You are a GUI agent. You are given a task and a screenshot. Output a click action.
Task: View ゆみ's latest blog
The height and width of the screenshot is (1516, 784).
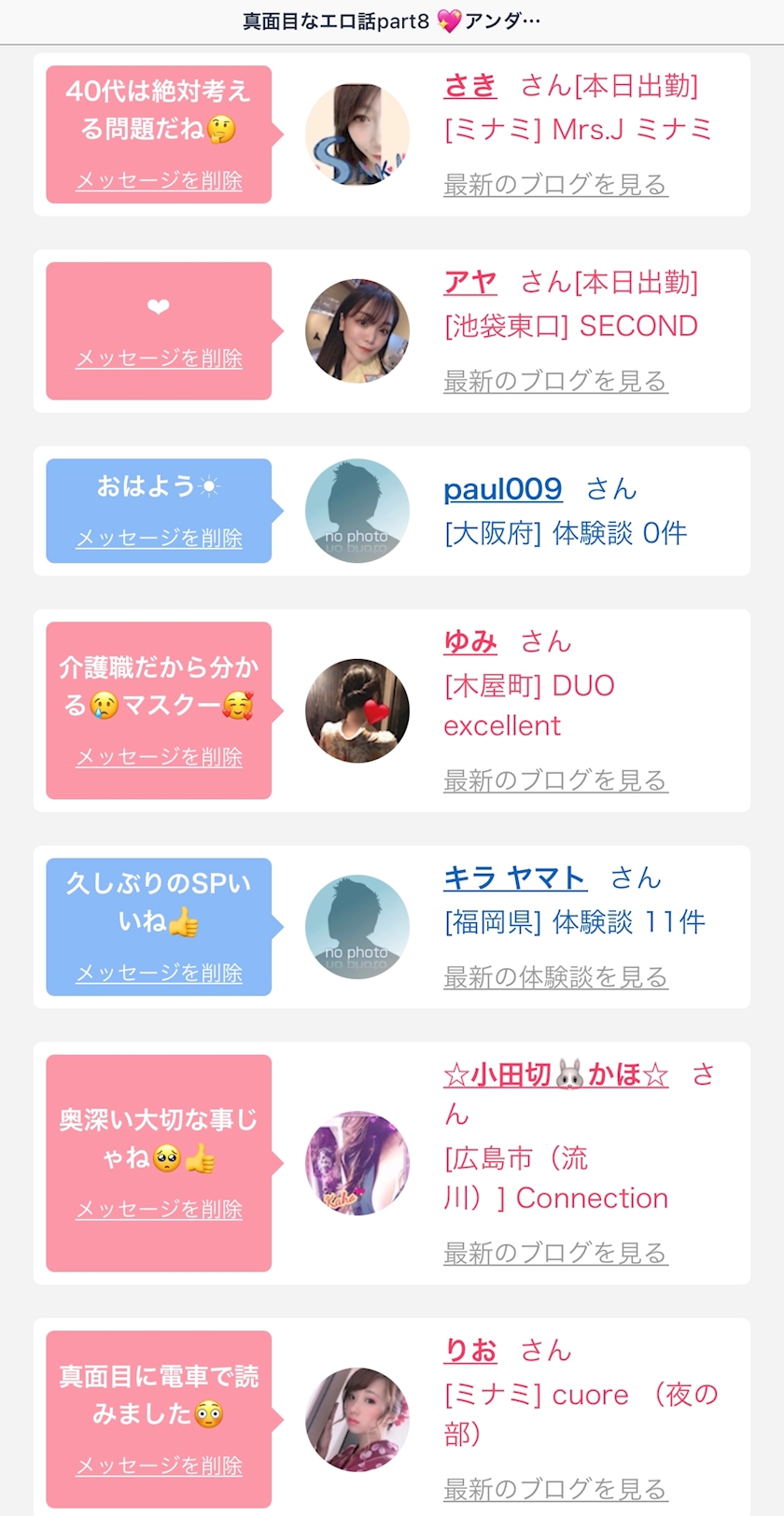pyautogui.click(x=555, y=779)
